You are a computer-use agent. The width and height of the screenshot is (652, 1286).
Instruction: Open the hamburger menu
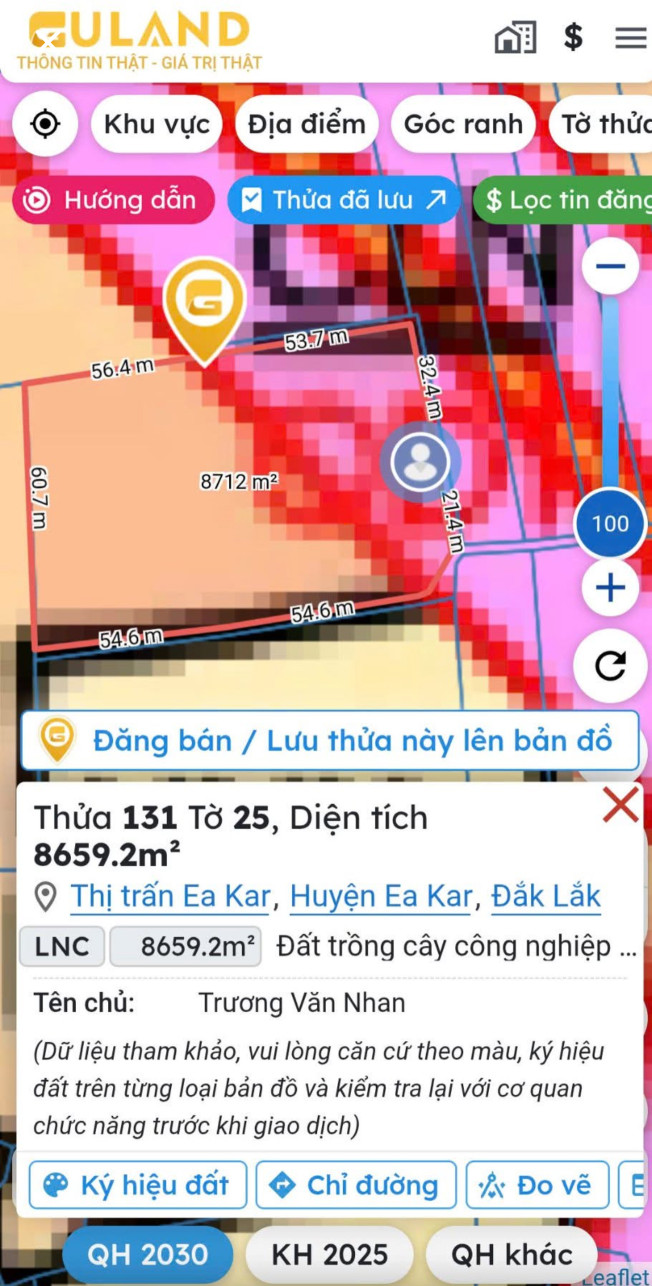click(630, 38)
